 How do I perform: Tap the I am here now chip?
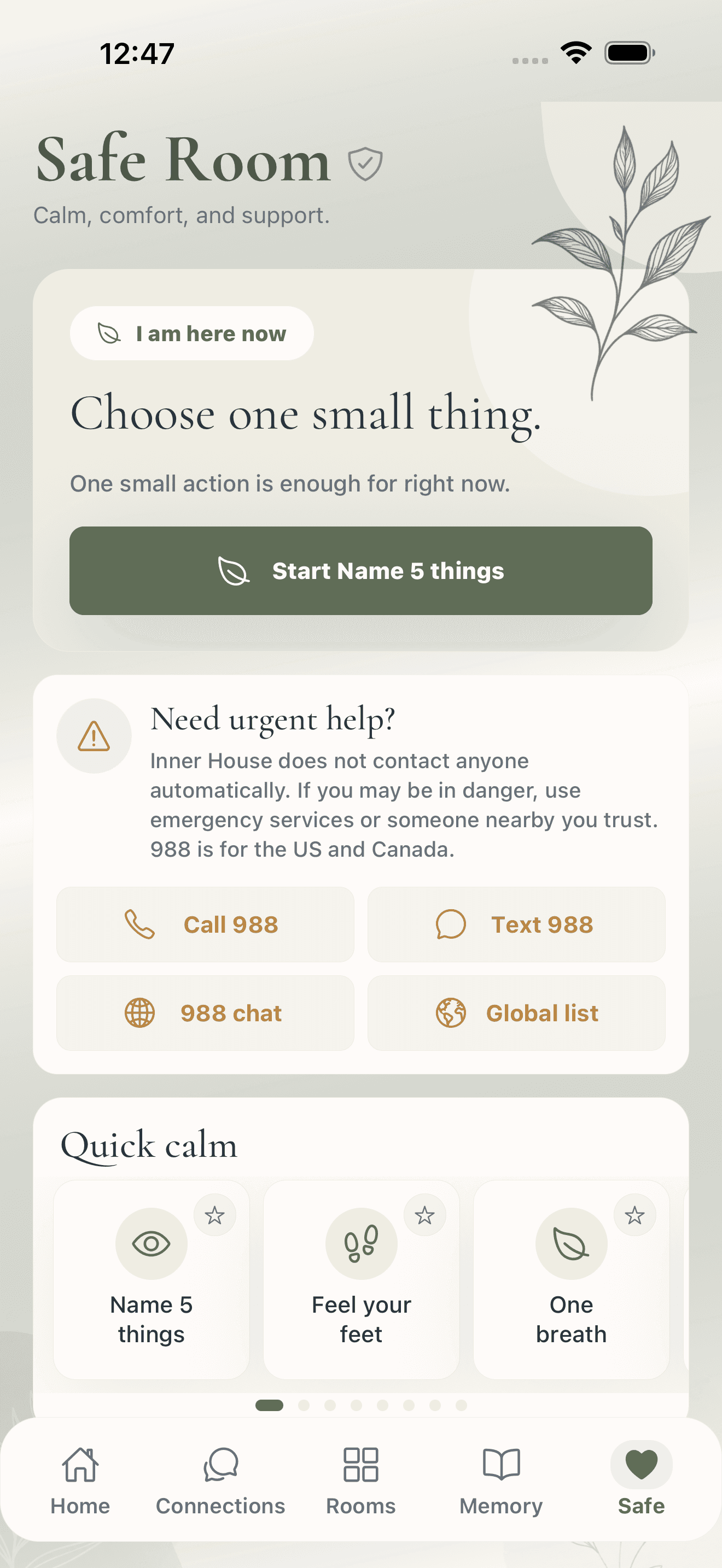coord(192,333)
